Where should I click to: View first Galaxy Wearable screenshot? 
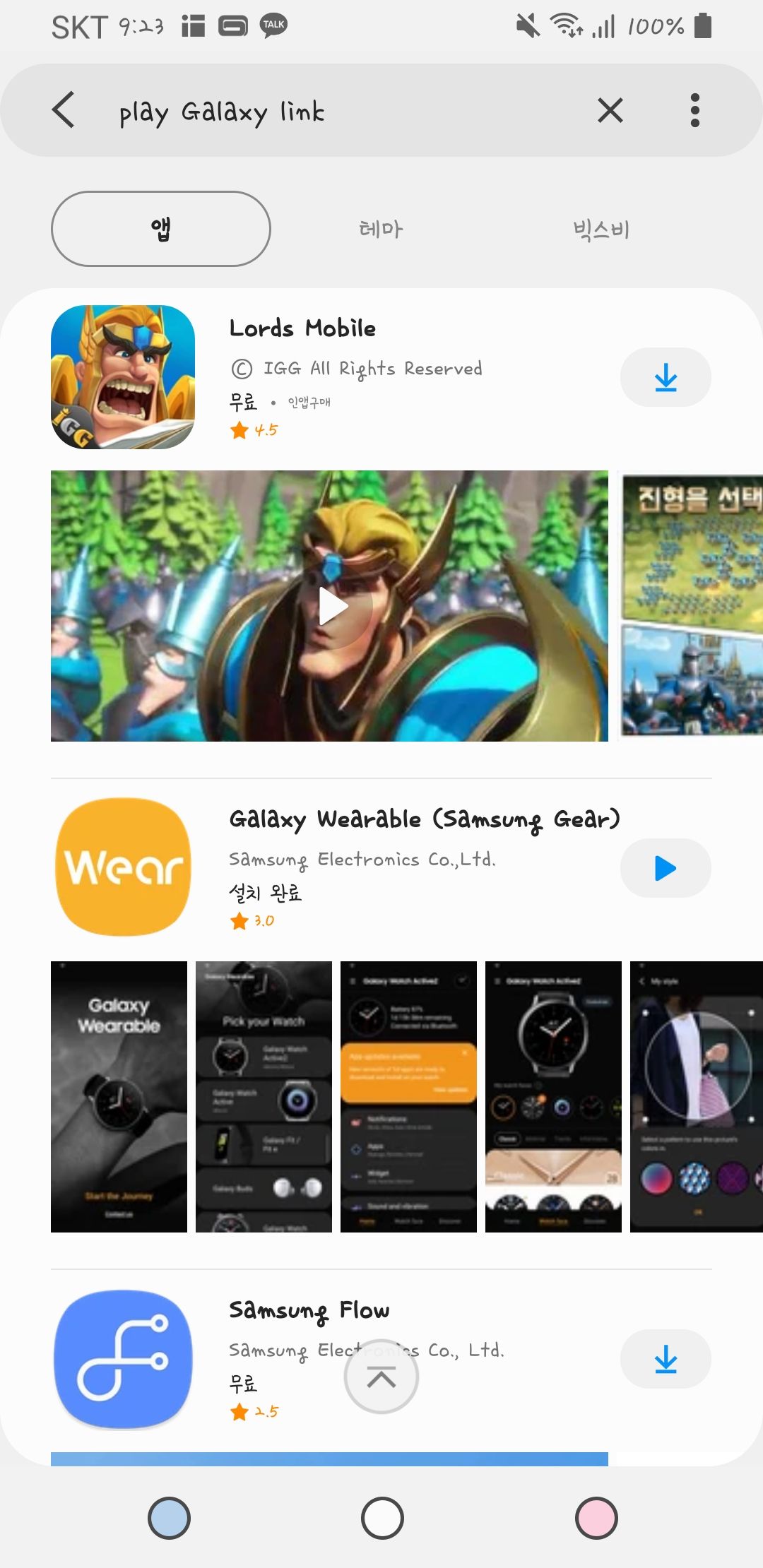119,1096
